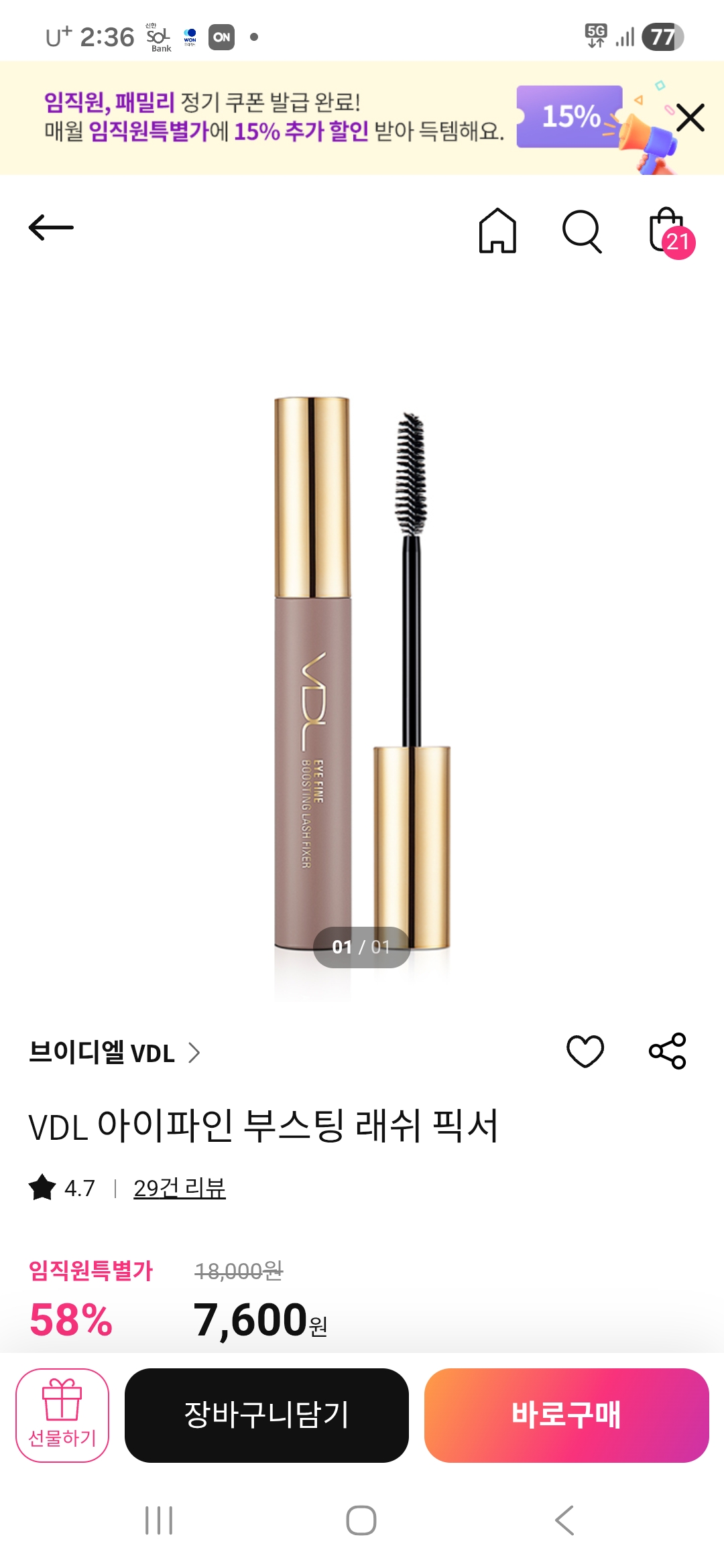The height and width of the screenshot is (1568, 724).
Task: Open product search
Action: coord(581,231)
